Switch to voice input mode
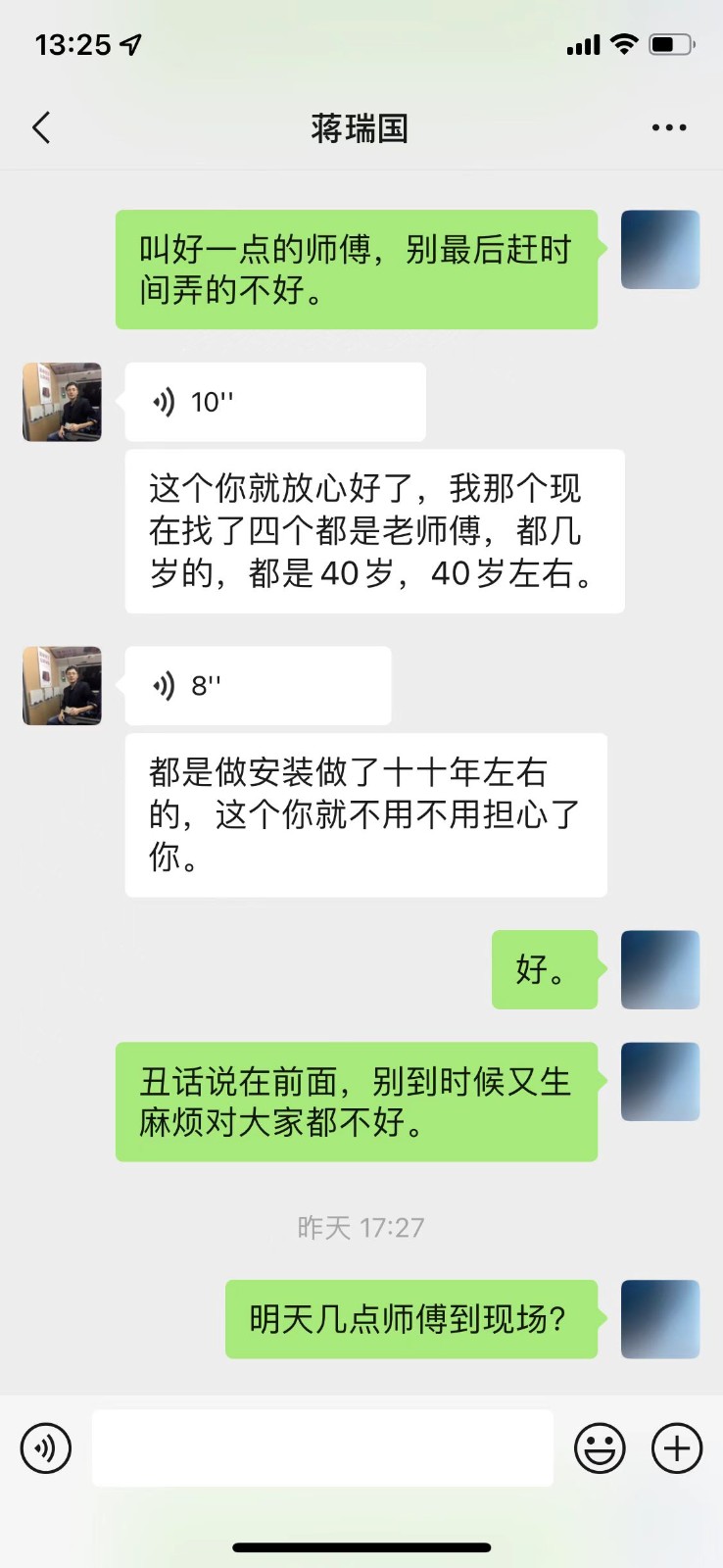Viewport: 723px width, 1568px height. [x=46, y=1448]
